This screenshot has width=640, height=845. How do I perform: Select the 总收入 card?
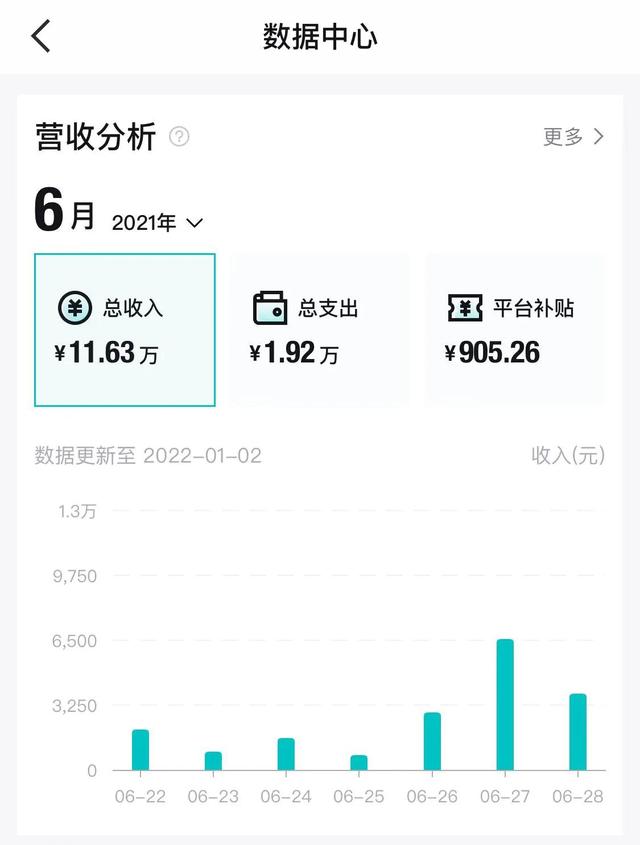tap(125, 330)
